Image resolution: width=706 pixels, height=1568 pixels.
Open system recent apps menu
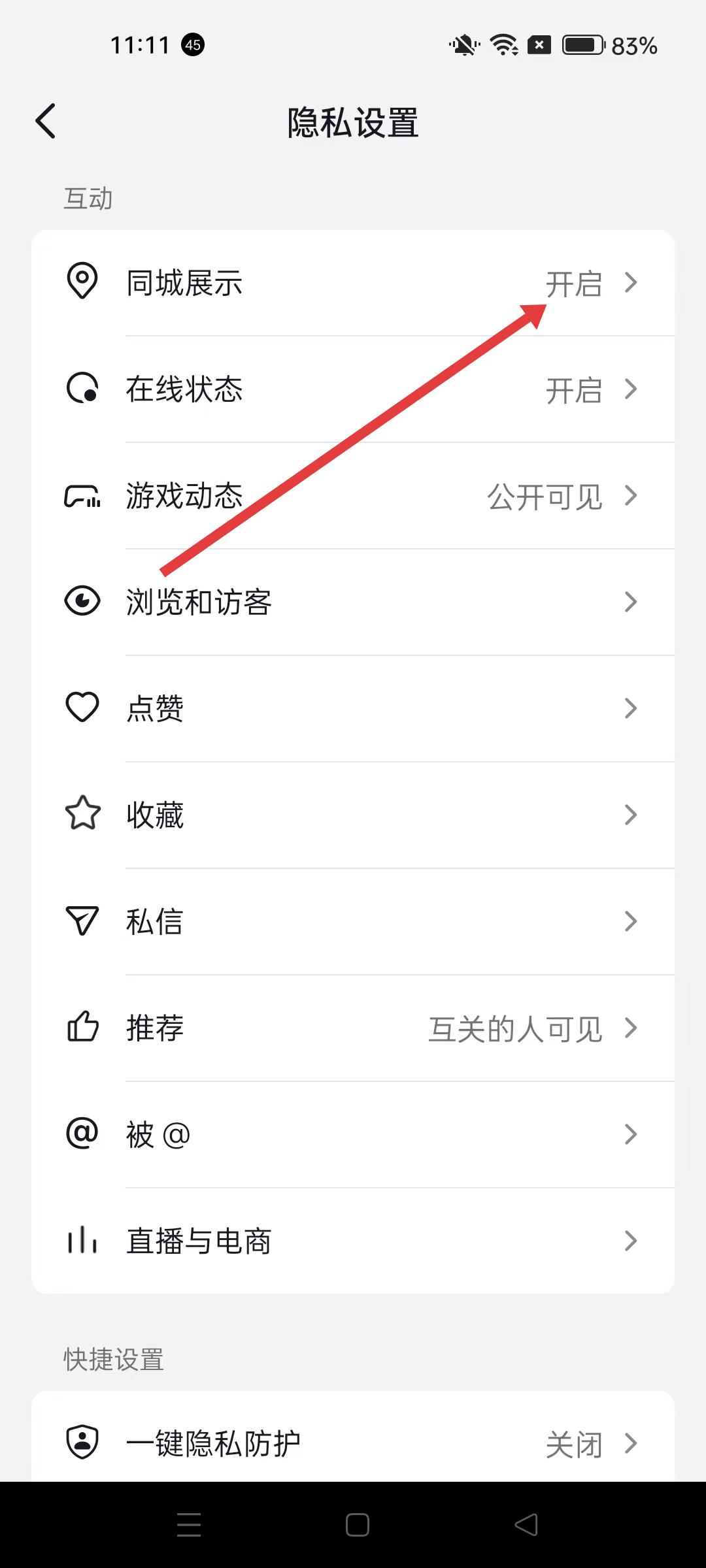(x=189, y=1525)
